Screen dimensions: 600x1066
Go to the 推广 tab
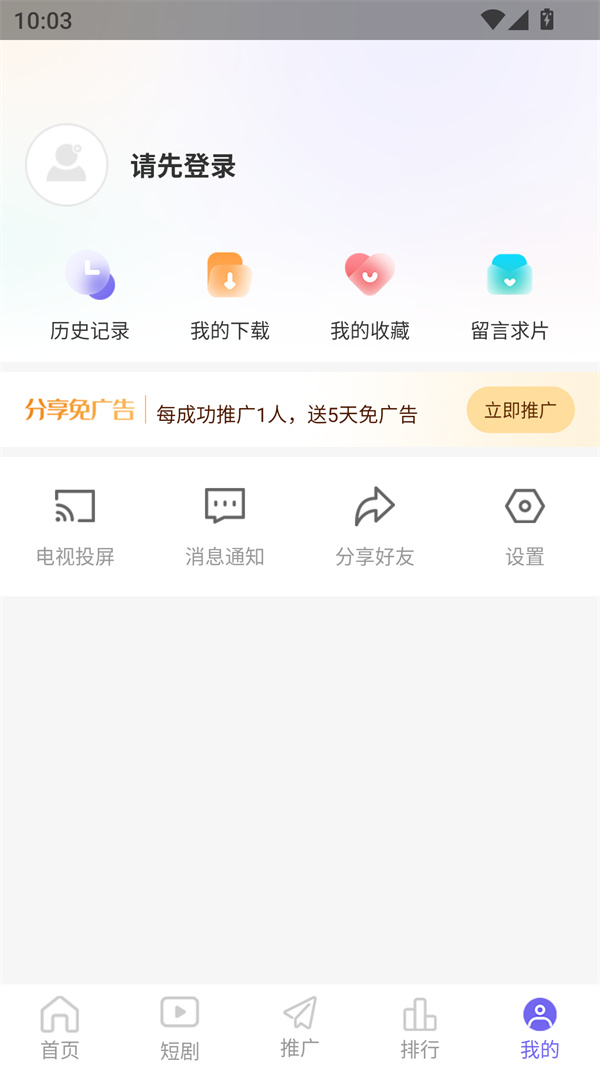click(x=300, y=1027)
